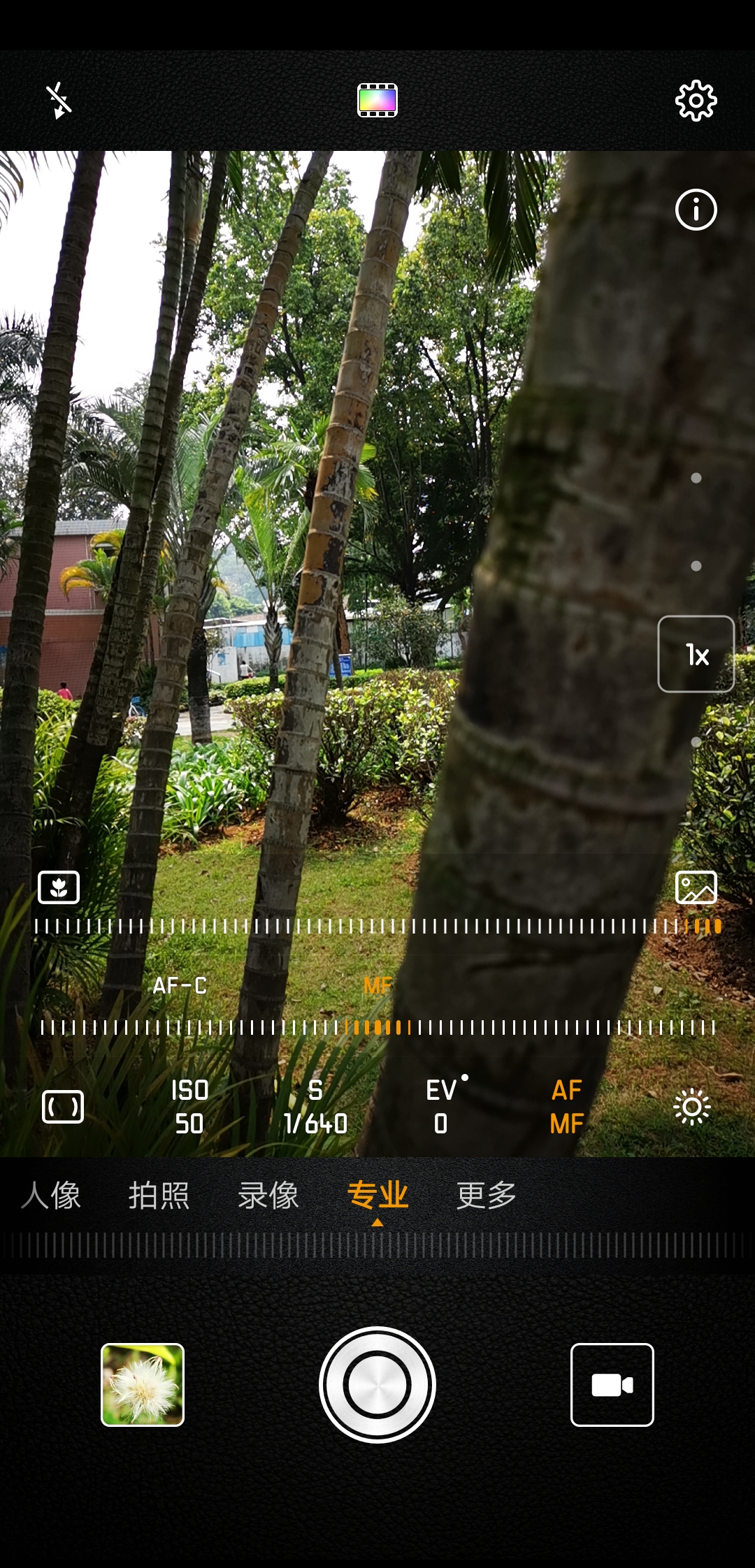Toggle the flash setting icon
The width and height of the screenshot is (755, 1568).
click(59, 101)
